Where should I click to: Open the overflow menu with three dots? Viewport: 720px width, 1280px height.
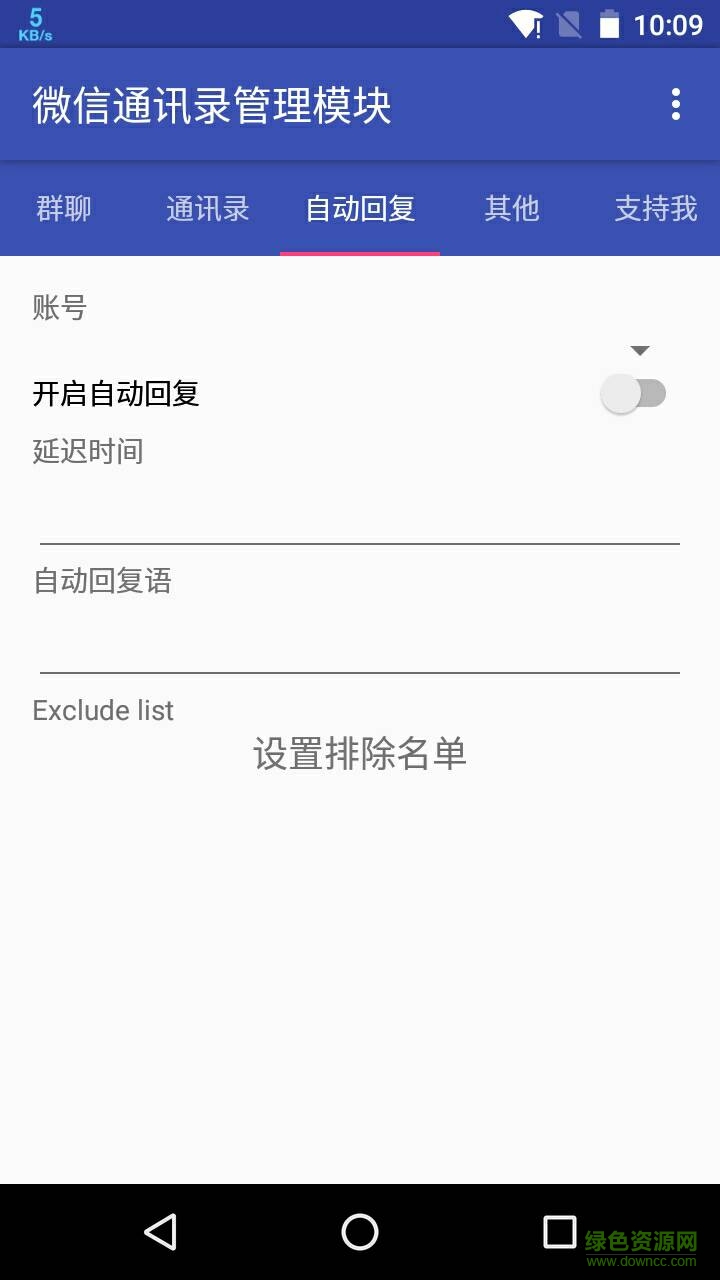tap(678, 104)
